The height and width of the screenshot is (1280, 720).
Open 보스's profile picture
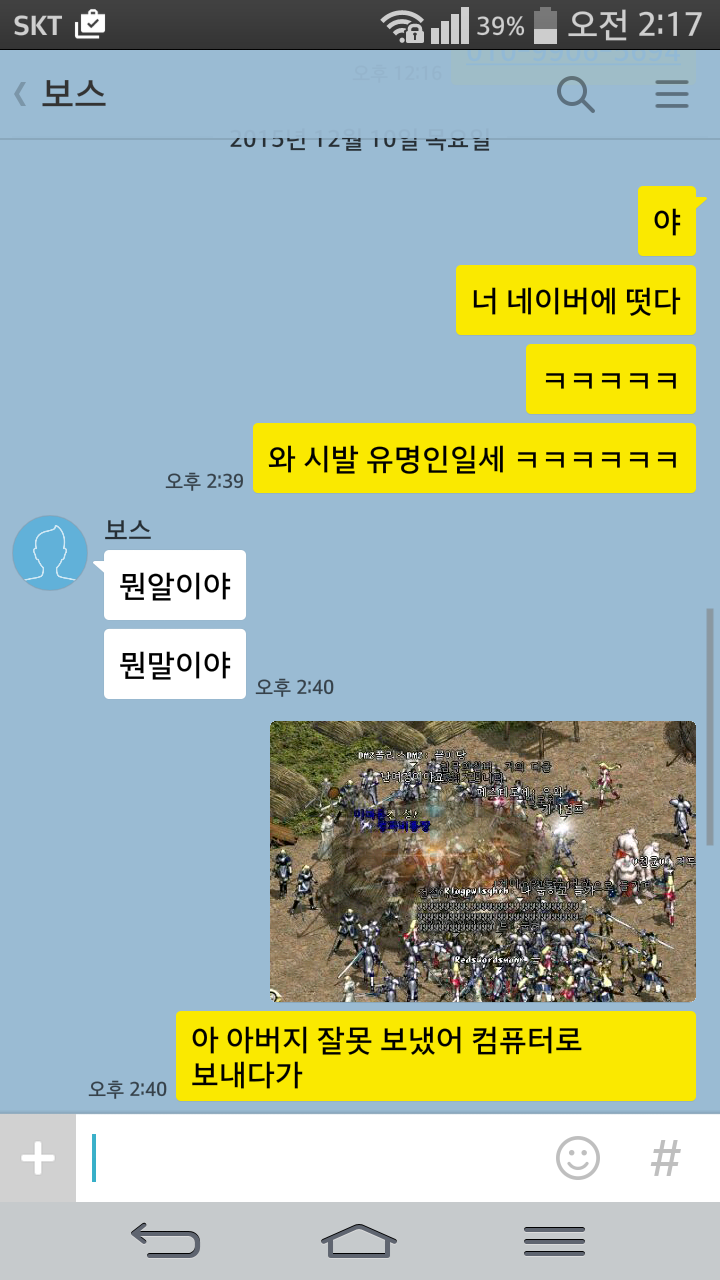click(50, 553)
